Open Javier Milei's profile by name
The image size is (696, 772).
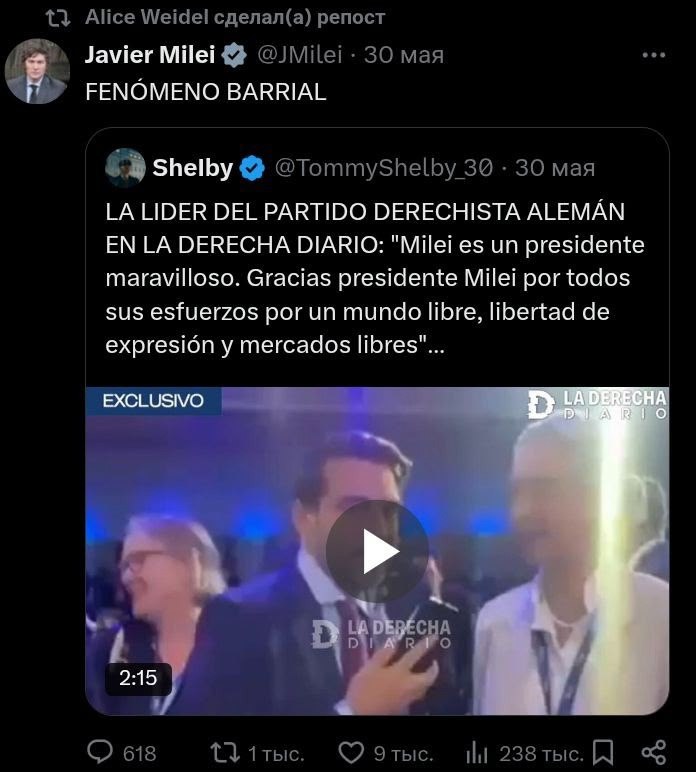[x=150, y=54]
